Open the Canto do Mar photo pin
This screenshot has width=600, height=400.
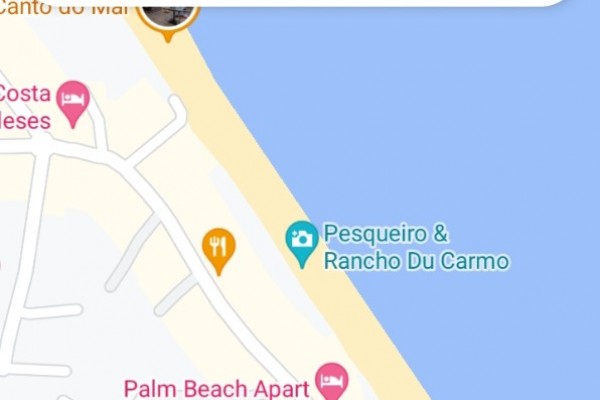pyautogui.click(x=167, y=14)
